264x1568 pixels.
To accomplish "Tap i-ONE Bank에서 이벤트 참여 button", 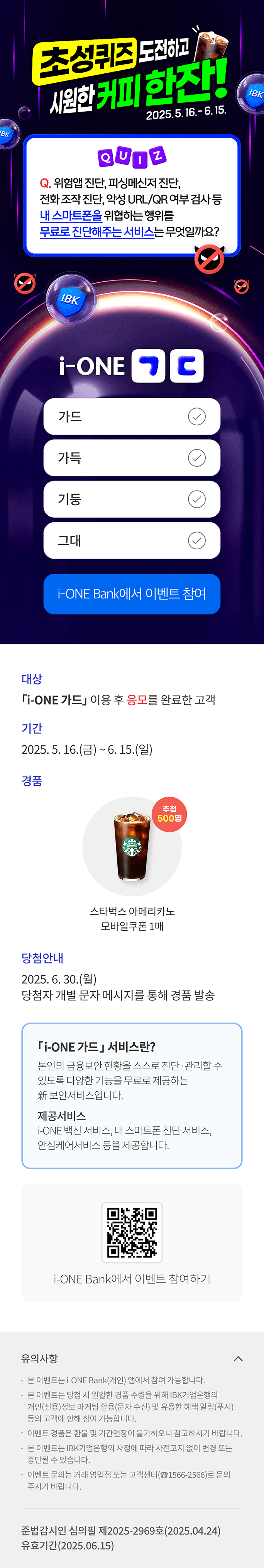I will tap(131, 593).
